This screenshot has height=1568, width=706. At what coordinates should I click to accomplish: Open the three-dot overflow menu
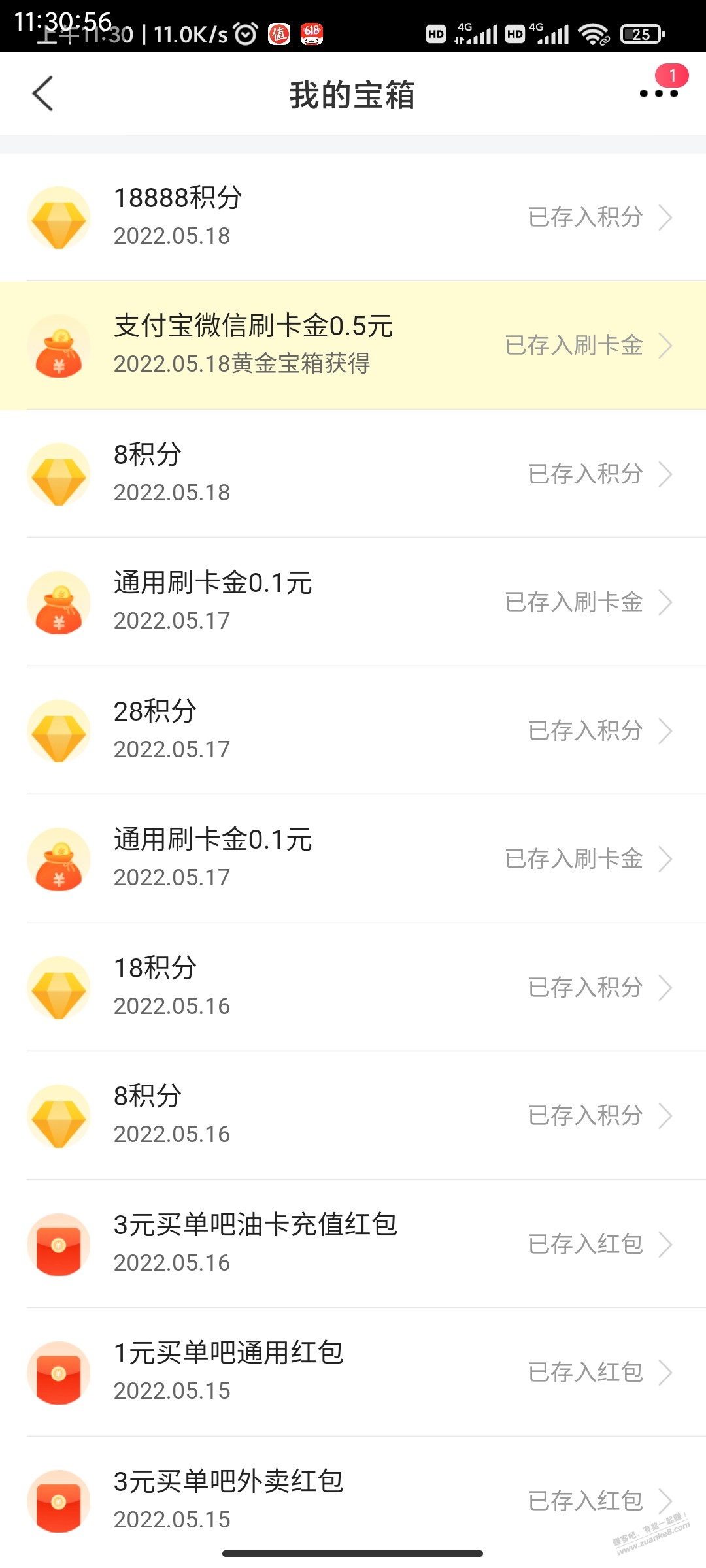[659, 93]
